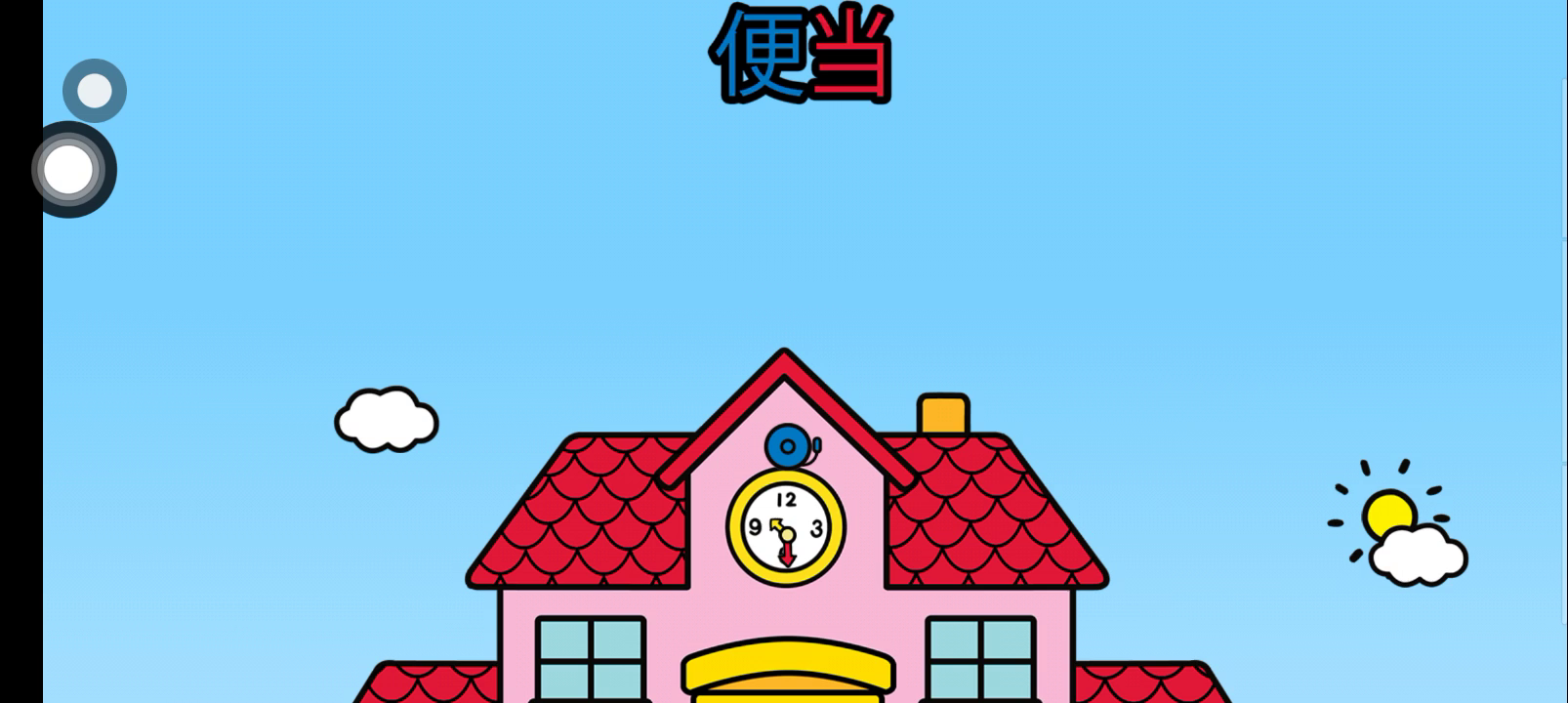Open the large dark floating assistive button
The image size is (1568, 703).
click(x=70, y=170)
